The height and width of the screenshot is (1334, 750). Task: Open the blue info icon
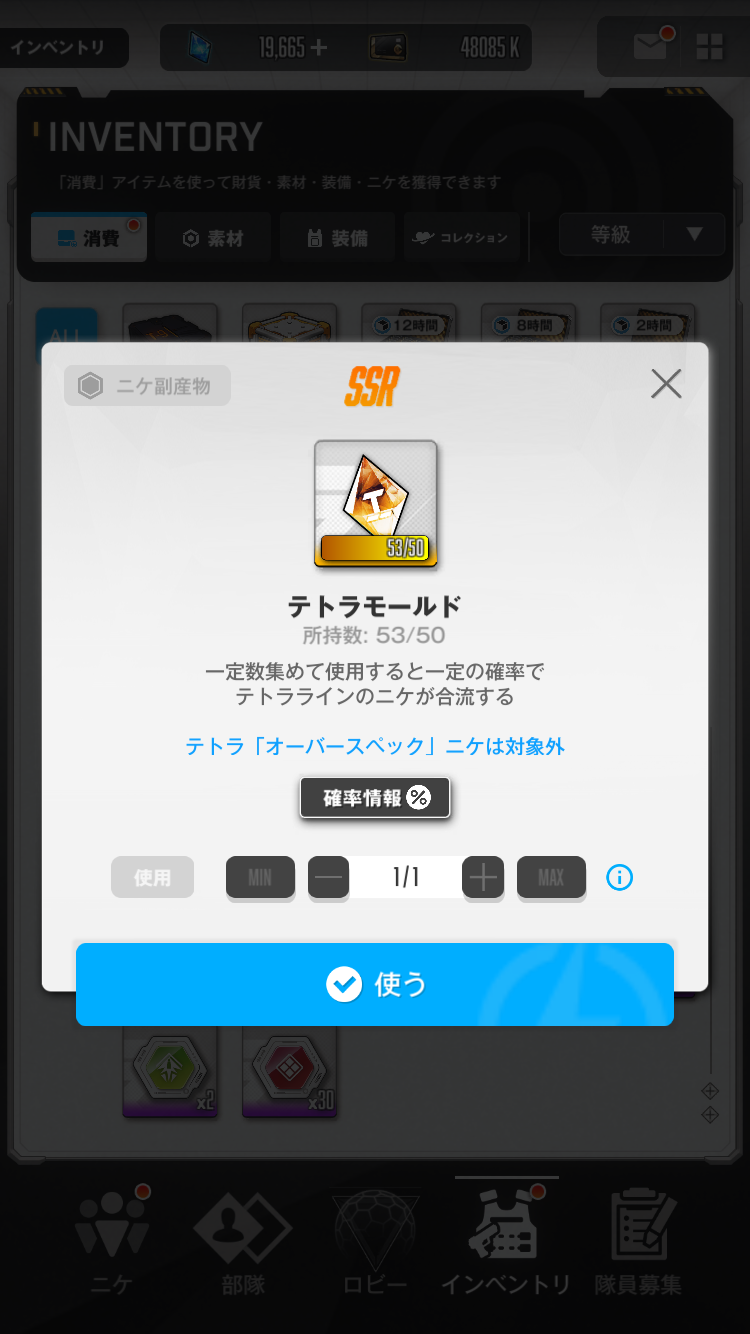(x=620, y=878)
